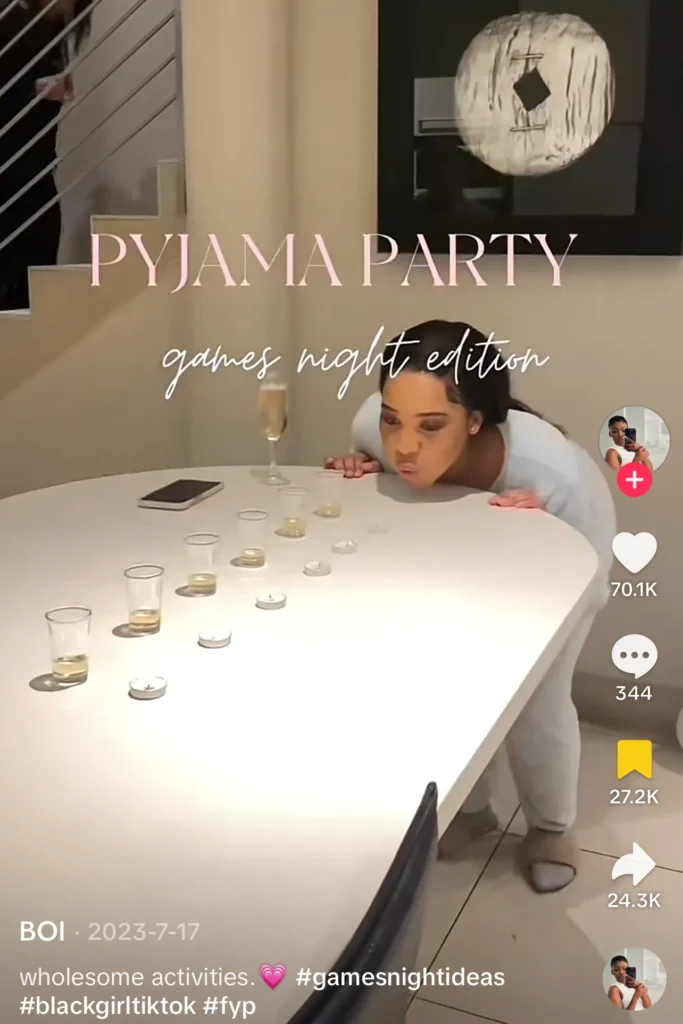
Task: Follow the creator with the plus button
Action: (634, 480)
